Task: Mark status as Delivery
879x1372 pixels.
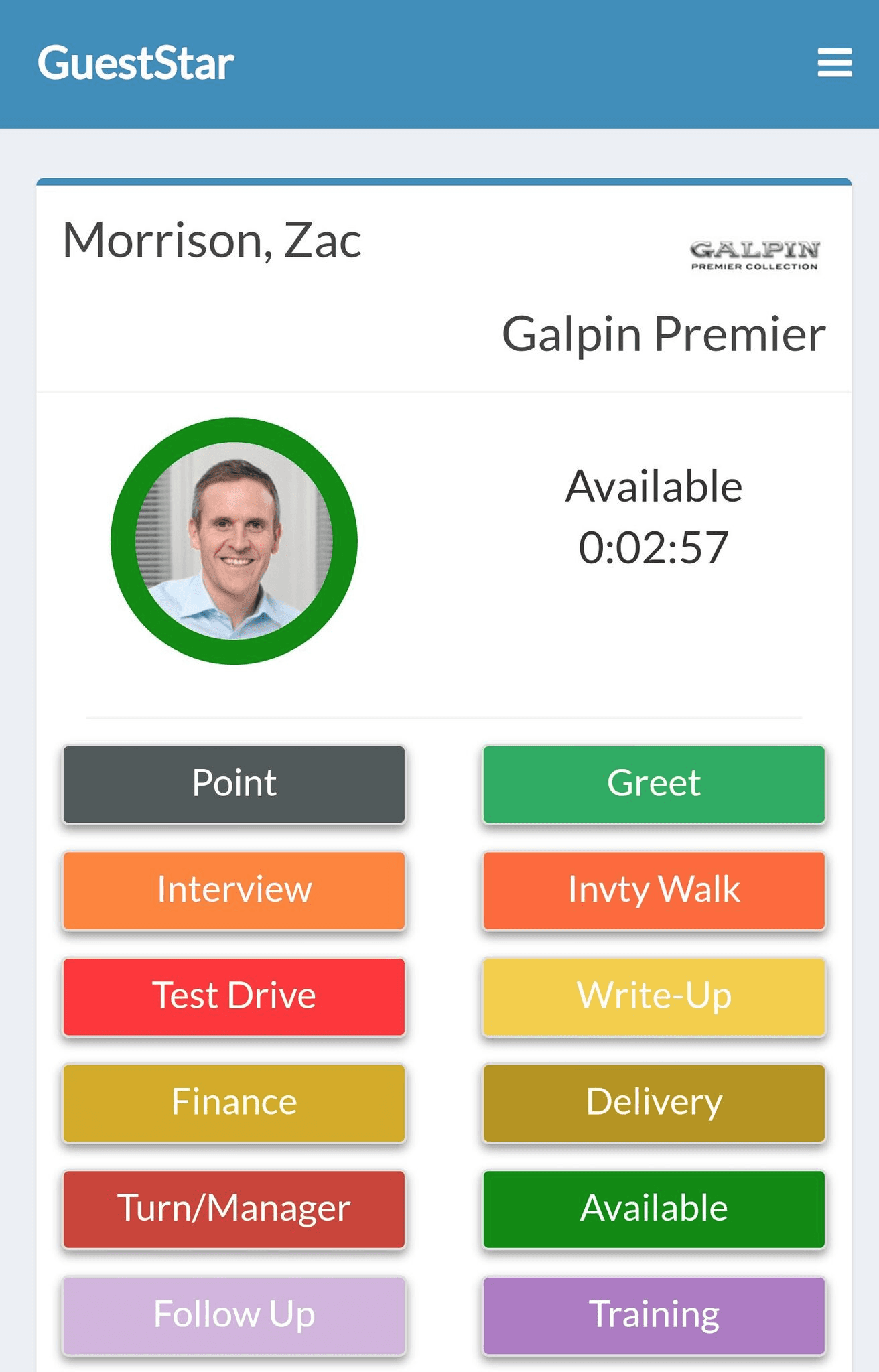Action: [x=653, y=1103]
